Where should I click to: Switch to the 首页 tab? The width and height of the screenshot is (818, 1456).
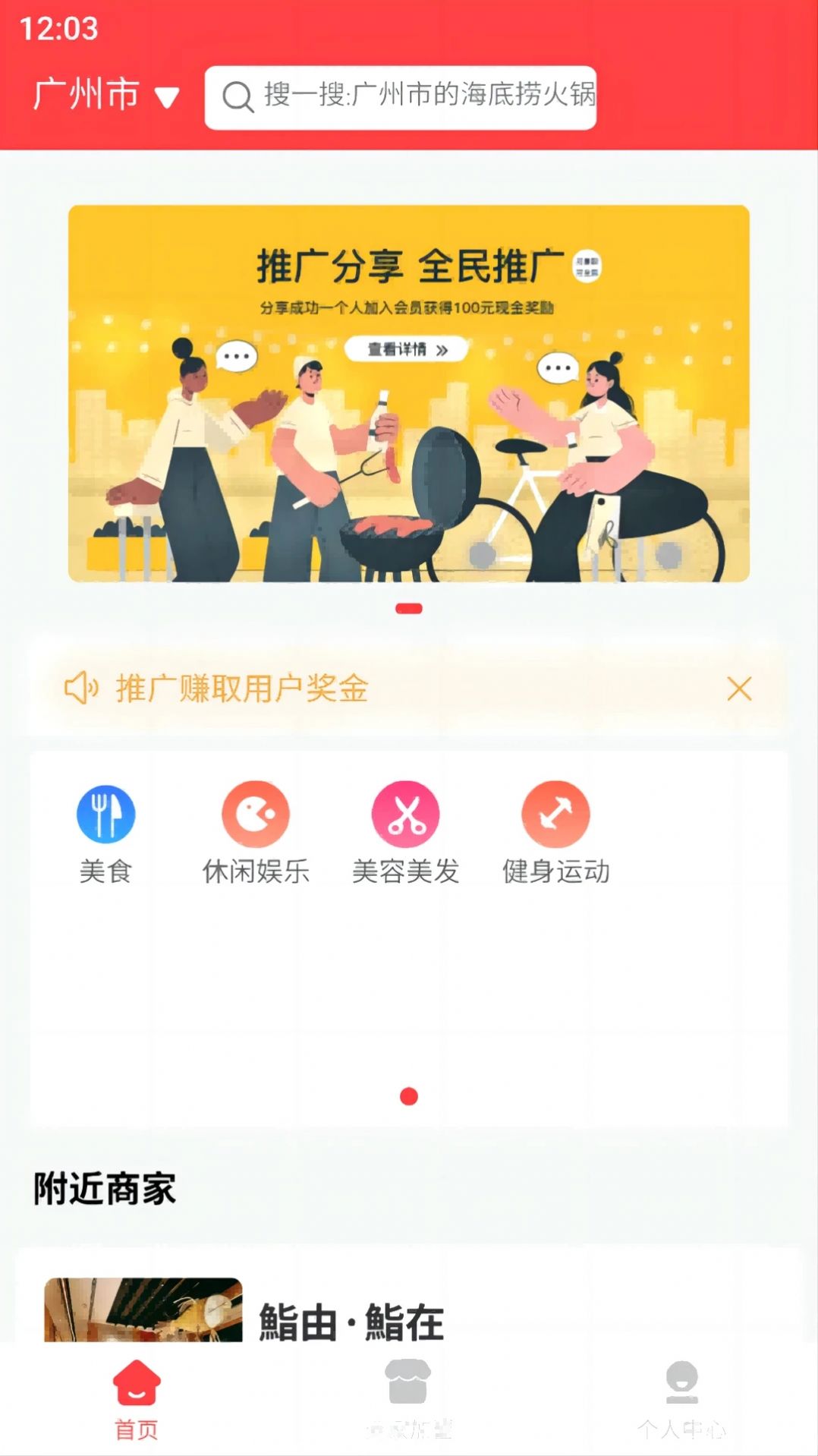(137, 1399)
